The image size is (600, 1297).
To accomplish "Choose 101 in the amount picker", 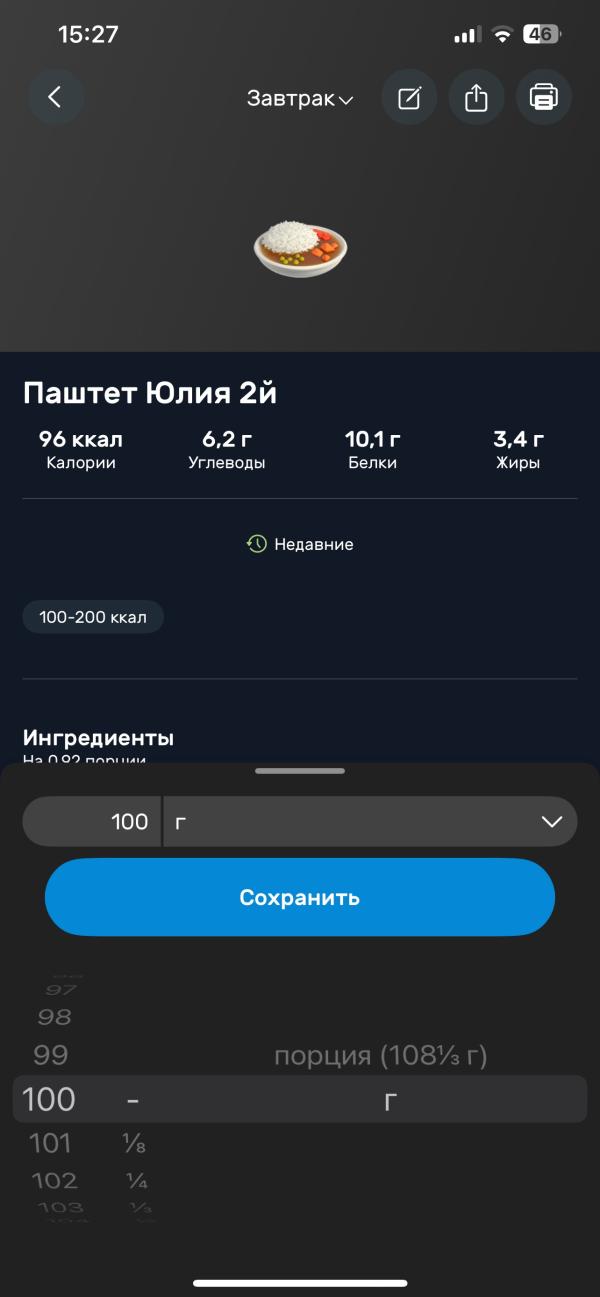I will coord(50,1142).
